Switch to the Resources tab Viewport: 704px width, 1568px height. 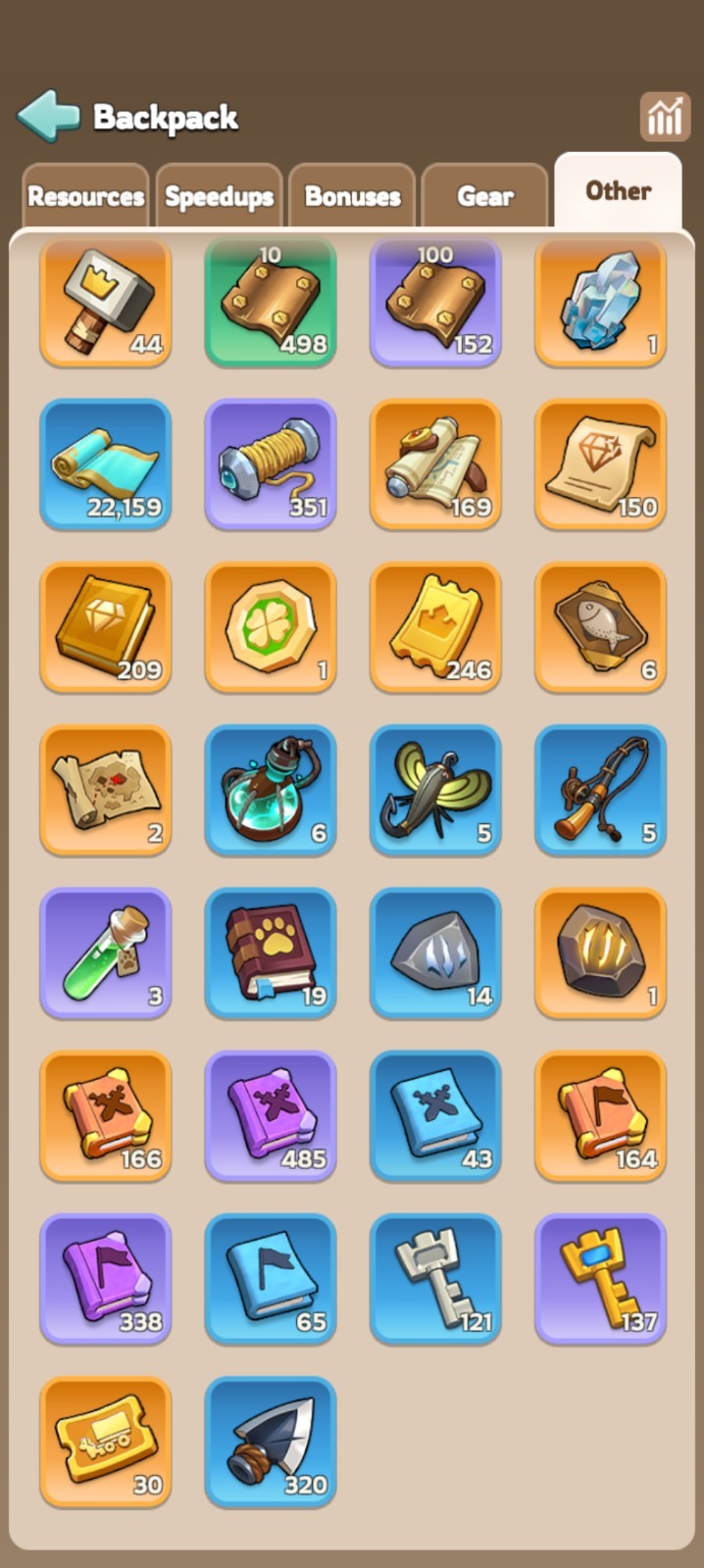click(x=86, y=196)
